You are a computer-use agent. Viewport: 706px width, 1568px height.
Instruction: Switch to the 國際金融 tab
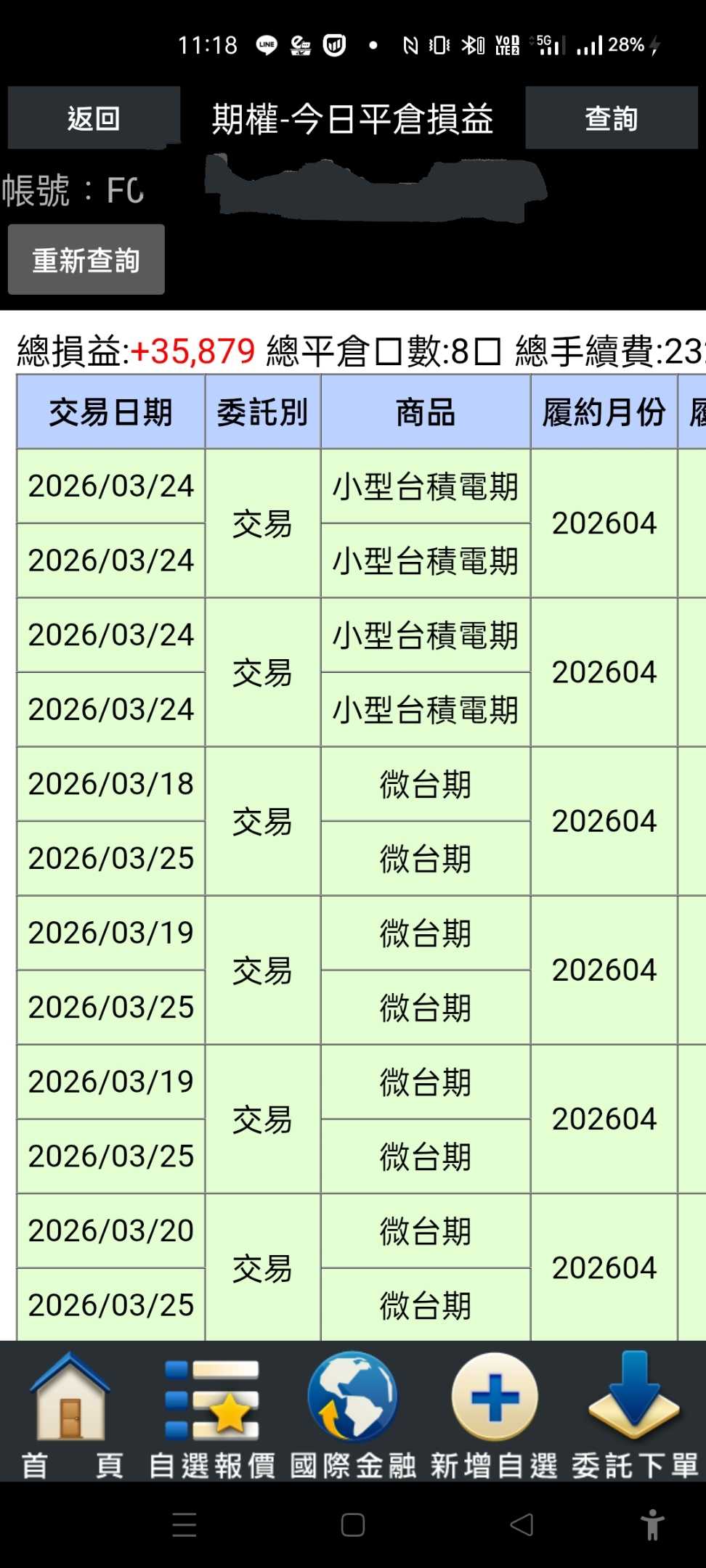[x=352, y=1414]
